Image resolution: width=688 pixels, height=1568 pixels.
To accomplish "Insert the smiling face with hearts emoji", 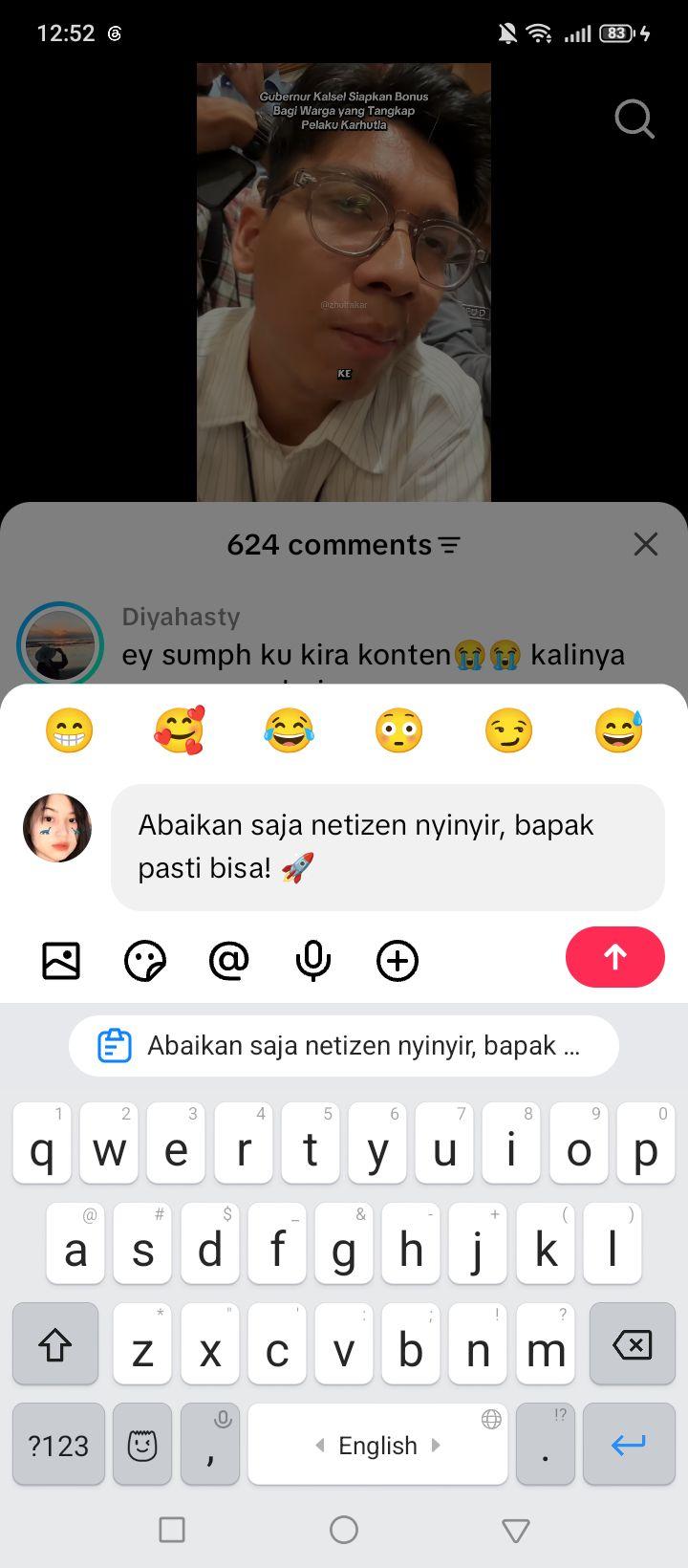I will click(x=180, y=730).
